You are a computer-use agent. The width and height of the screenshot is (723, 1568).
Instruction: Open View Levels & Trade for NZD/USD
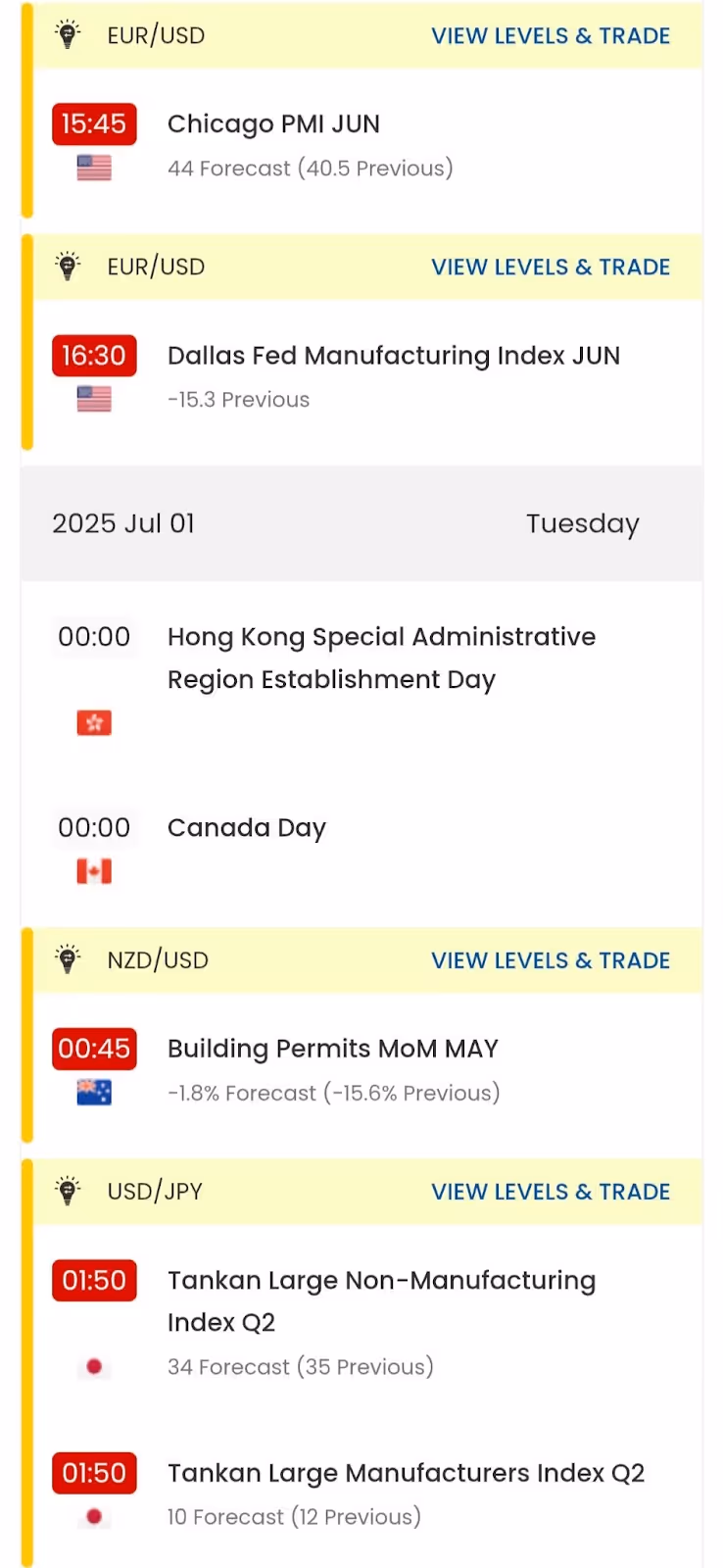pos(551,960)
